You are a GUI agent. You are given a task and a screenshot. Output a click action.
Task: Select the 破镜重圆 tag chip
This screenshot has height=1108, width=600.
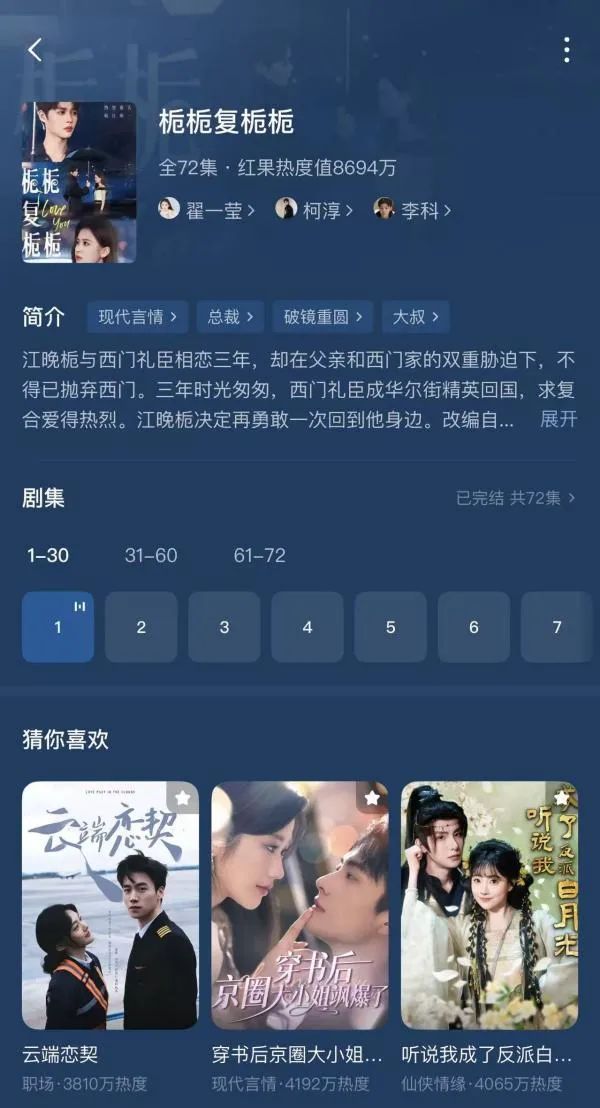tap(322, 317)
